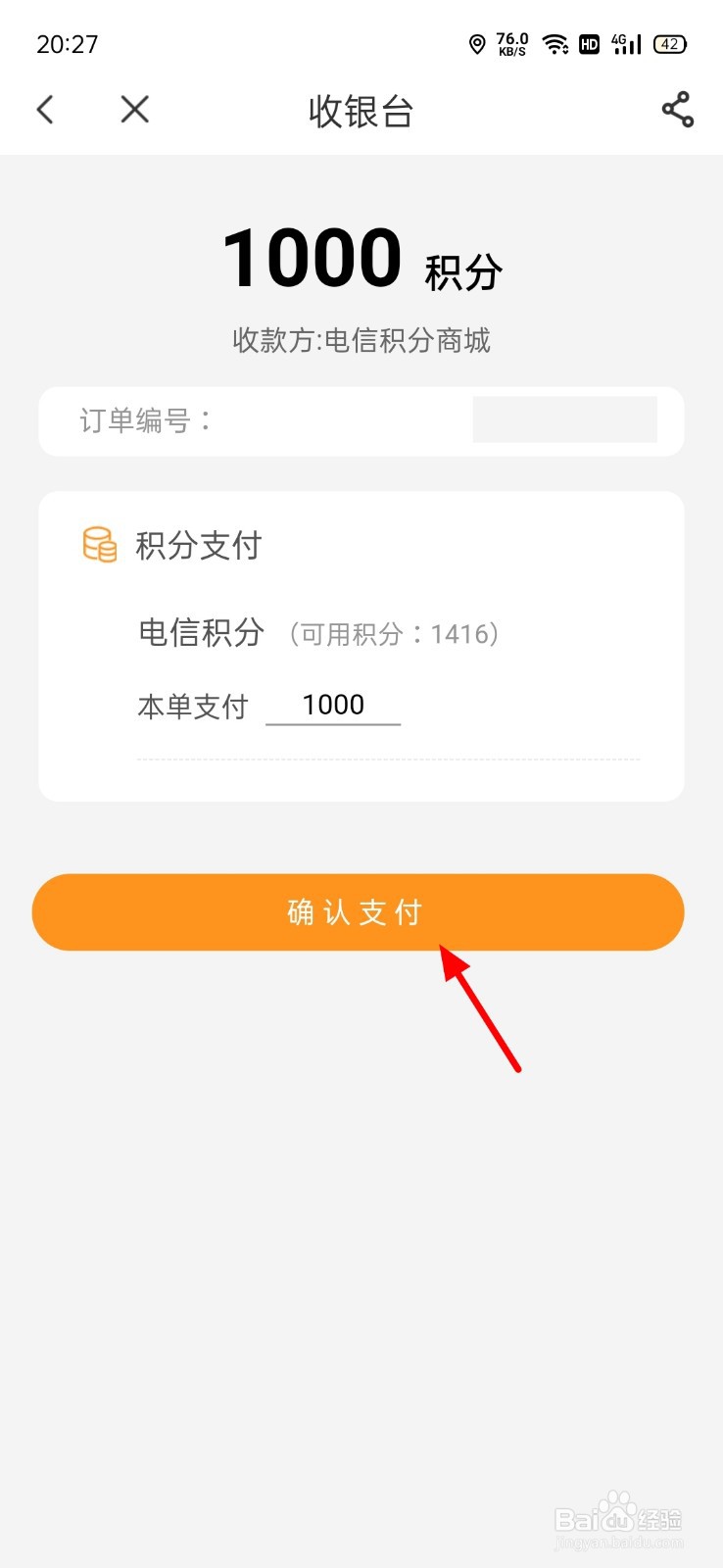The width and height of the screenshot is (723, 1568).
Task: Tap the 可用积分：1416 balance text
Action: pyautogui.click(x=394, y=633)
